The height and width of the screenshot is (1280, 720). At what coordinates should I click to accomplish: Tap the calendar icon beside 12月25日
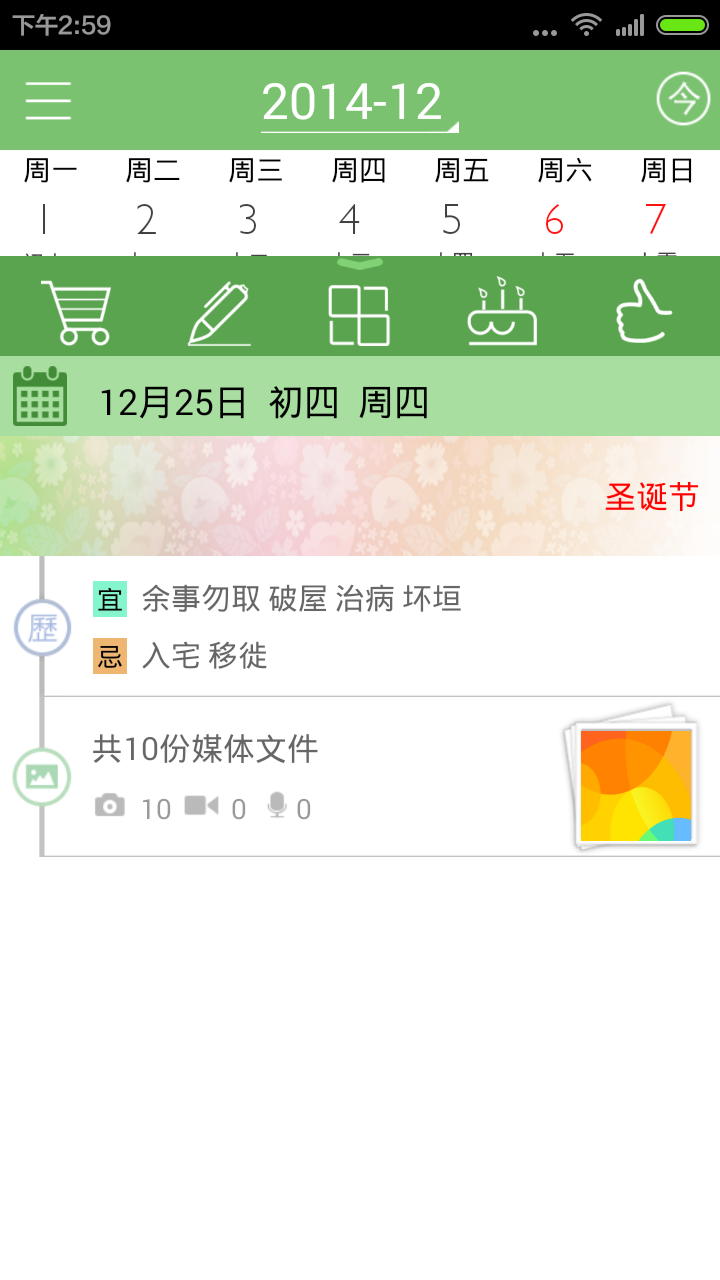pos(40,397)
